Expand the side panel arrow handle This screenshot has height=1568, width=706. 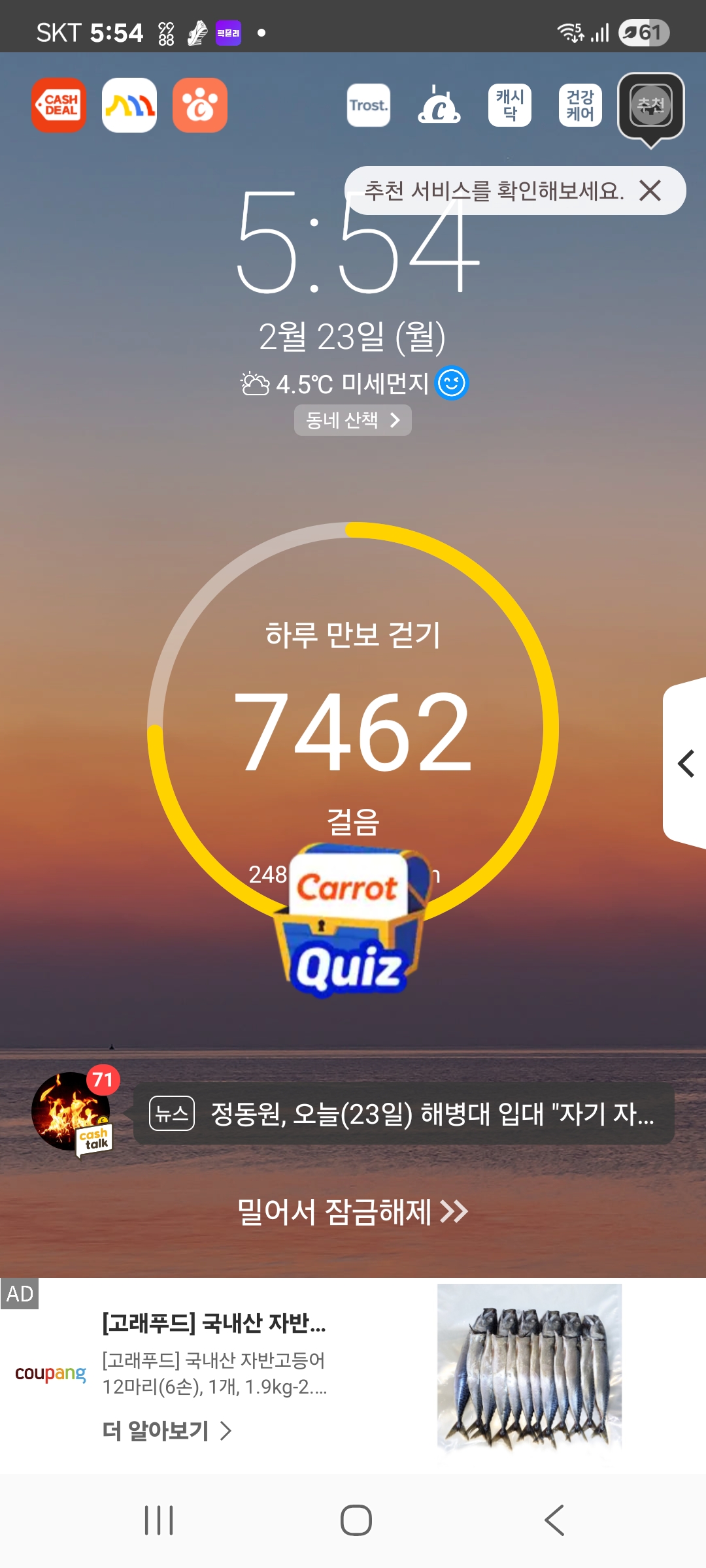[x=685, y=763]
